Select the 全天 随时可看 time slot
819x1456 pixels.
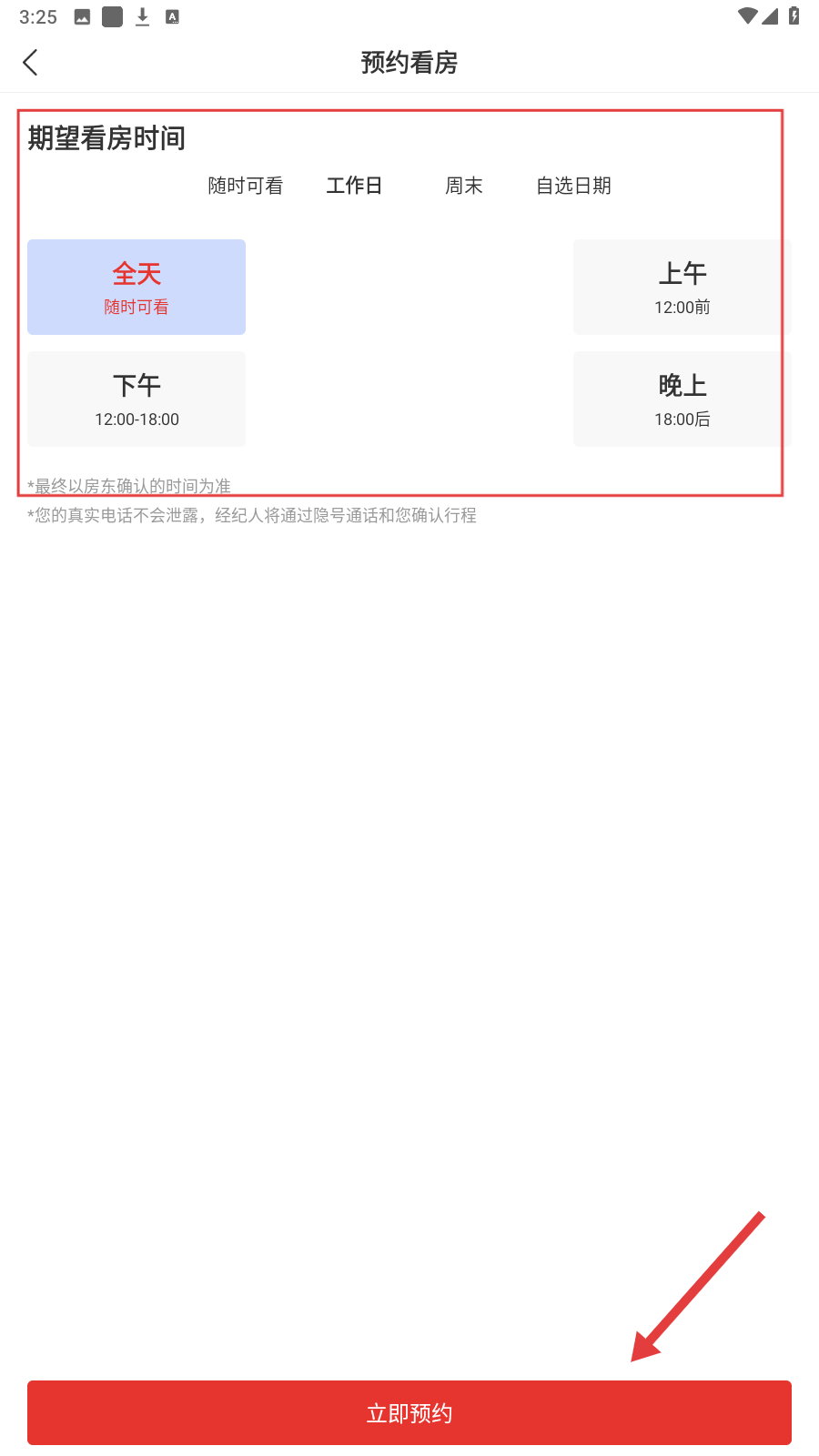pos(136,288)
